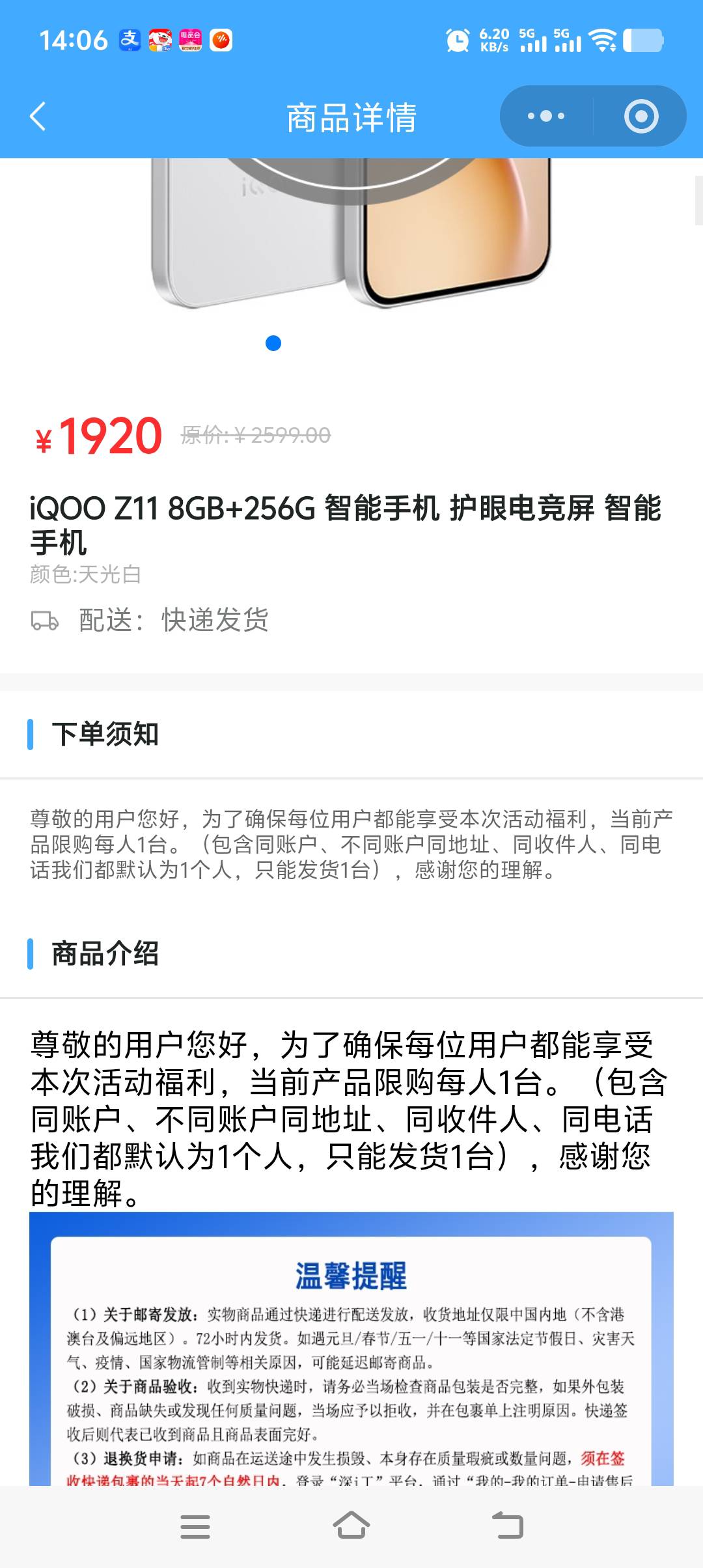Tap the system back button
Image resolution: width=703 pixels, height=1568 pixels.
(508, 1526)
